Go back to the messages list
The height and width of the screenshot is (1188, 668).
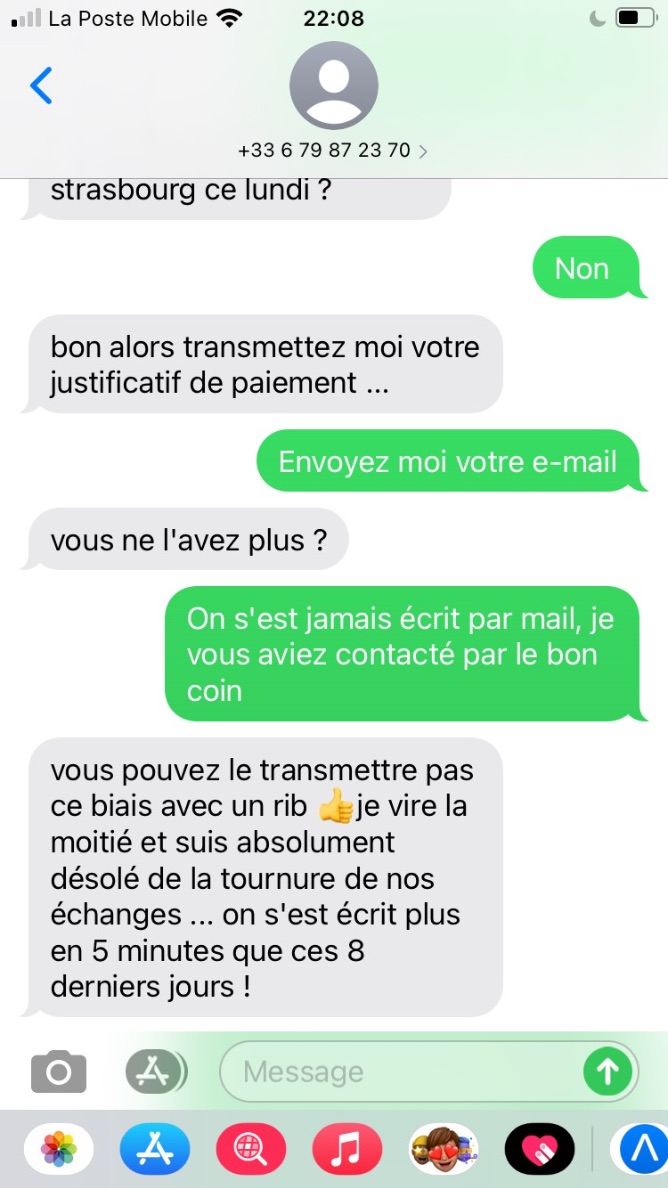(41, 87)
